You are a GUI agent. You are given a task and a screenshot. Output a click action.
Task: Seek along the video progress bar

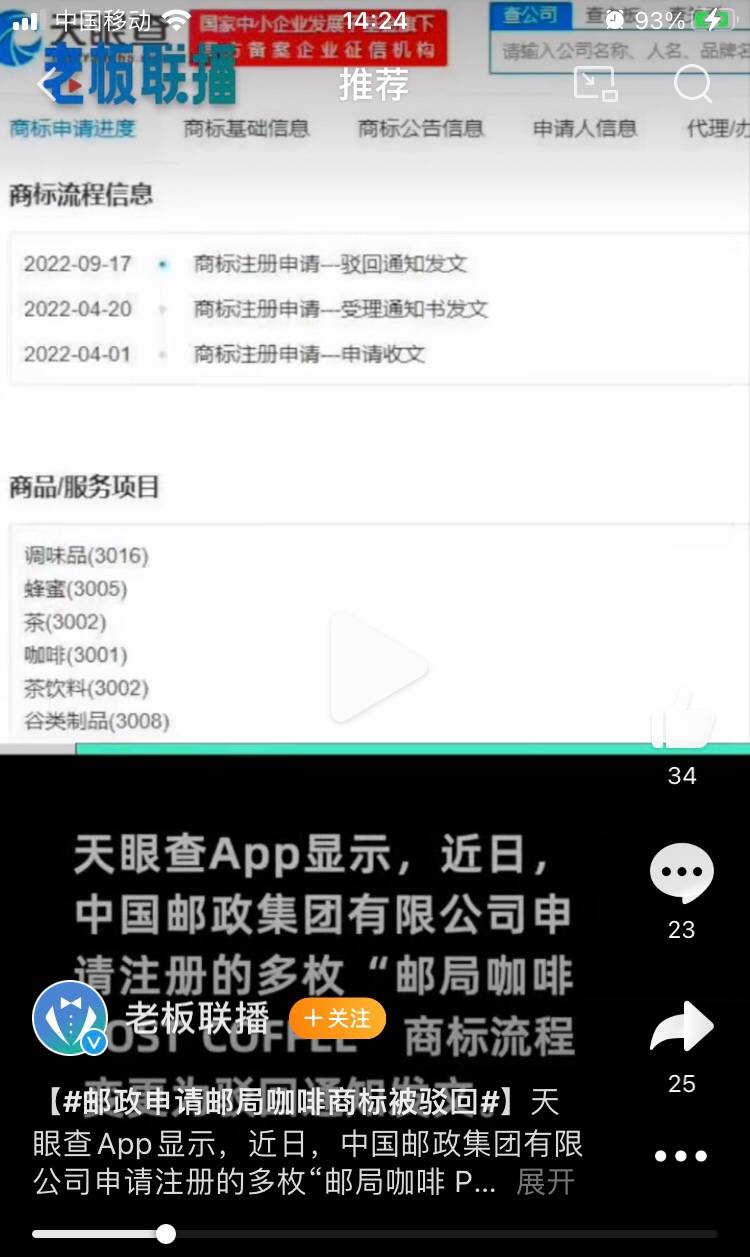(375, 1234)
